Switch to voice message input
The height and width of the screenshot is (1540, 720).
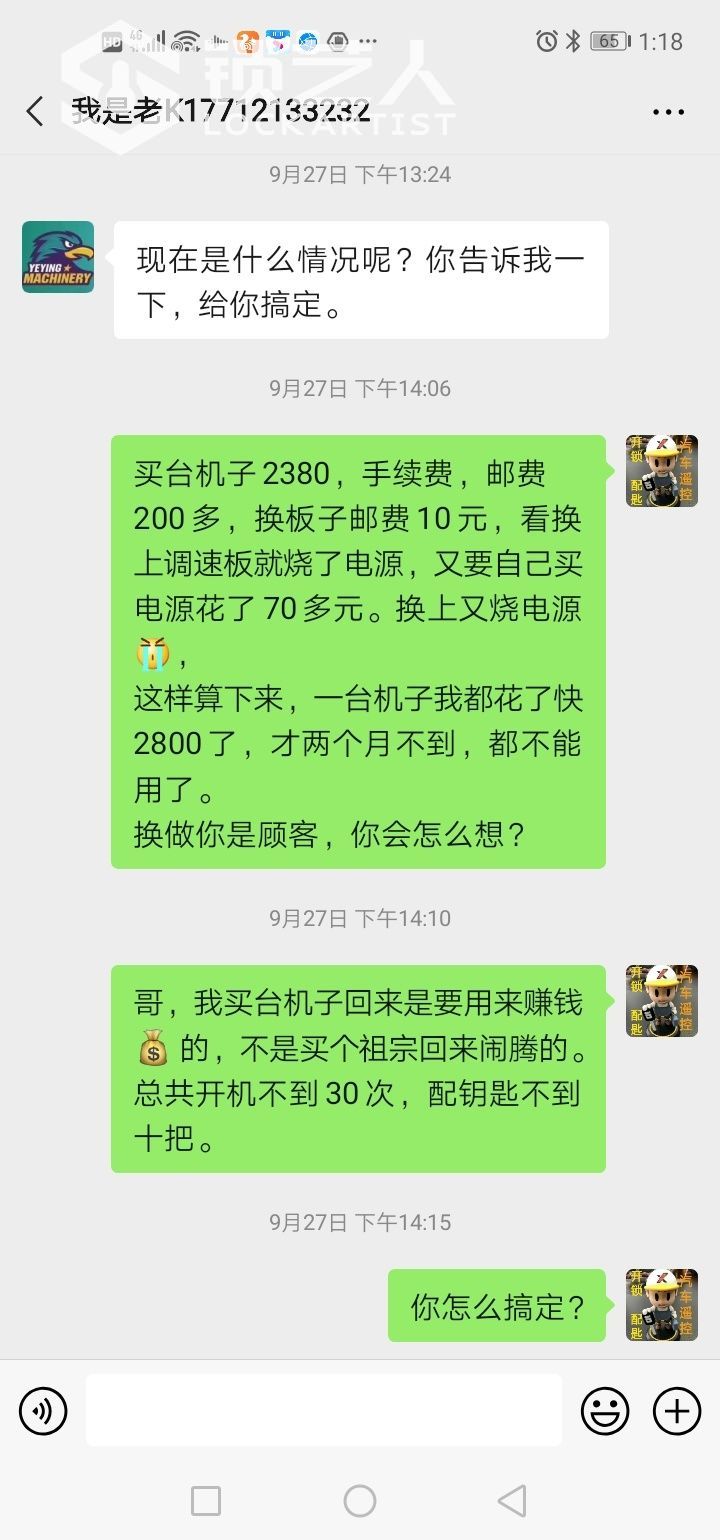click(x=43, y=1411)
